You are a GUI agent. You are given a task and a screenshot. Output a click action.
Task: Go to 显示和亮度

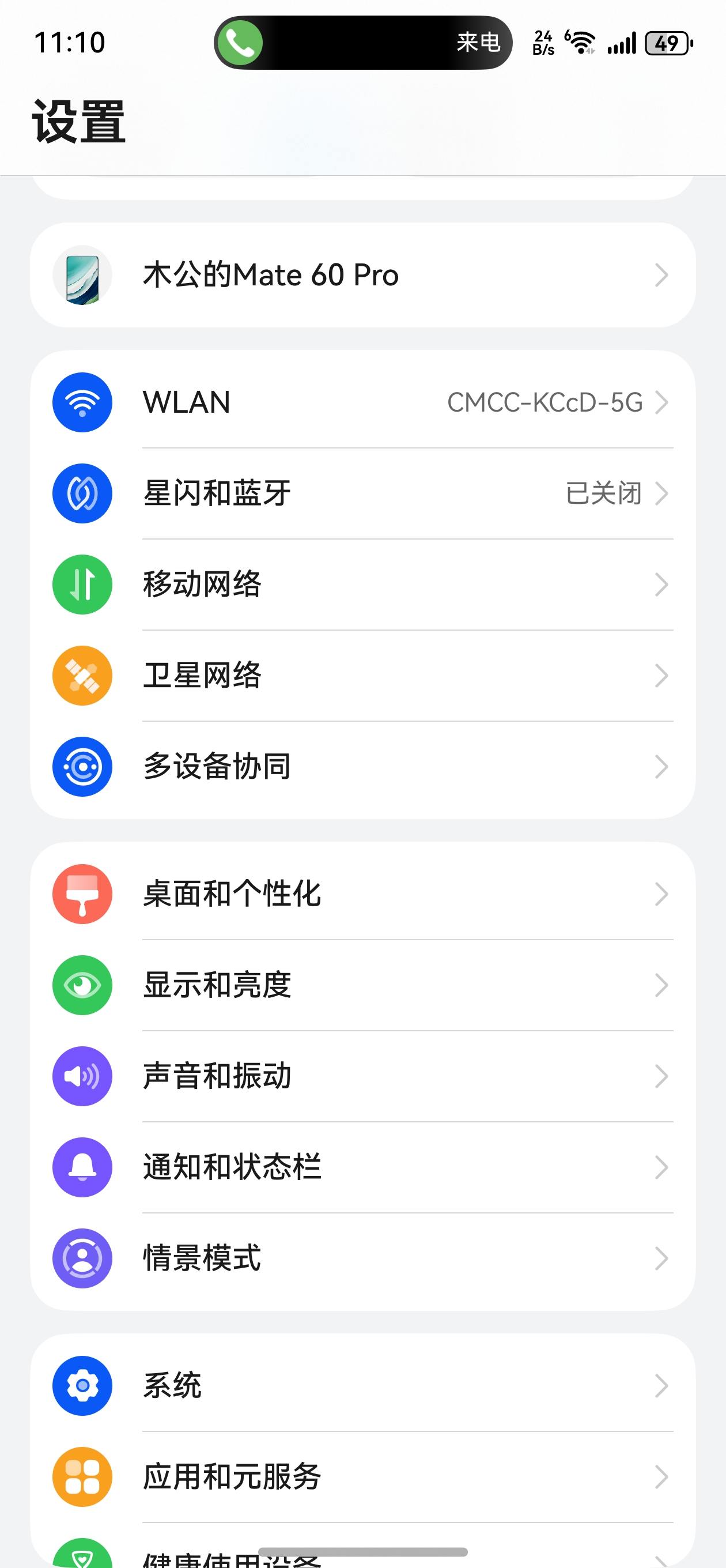pos(362,985)
